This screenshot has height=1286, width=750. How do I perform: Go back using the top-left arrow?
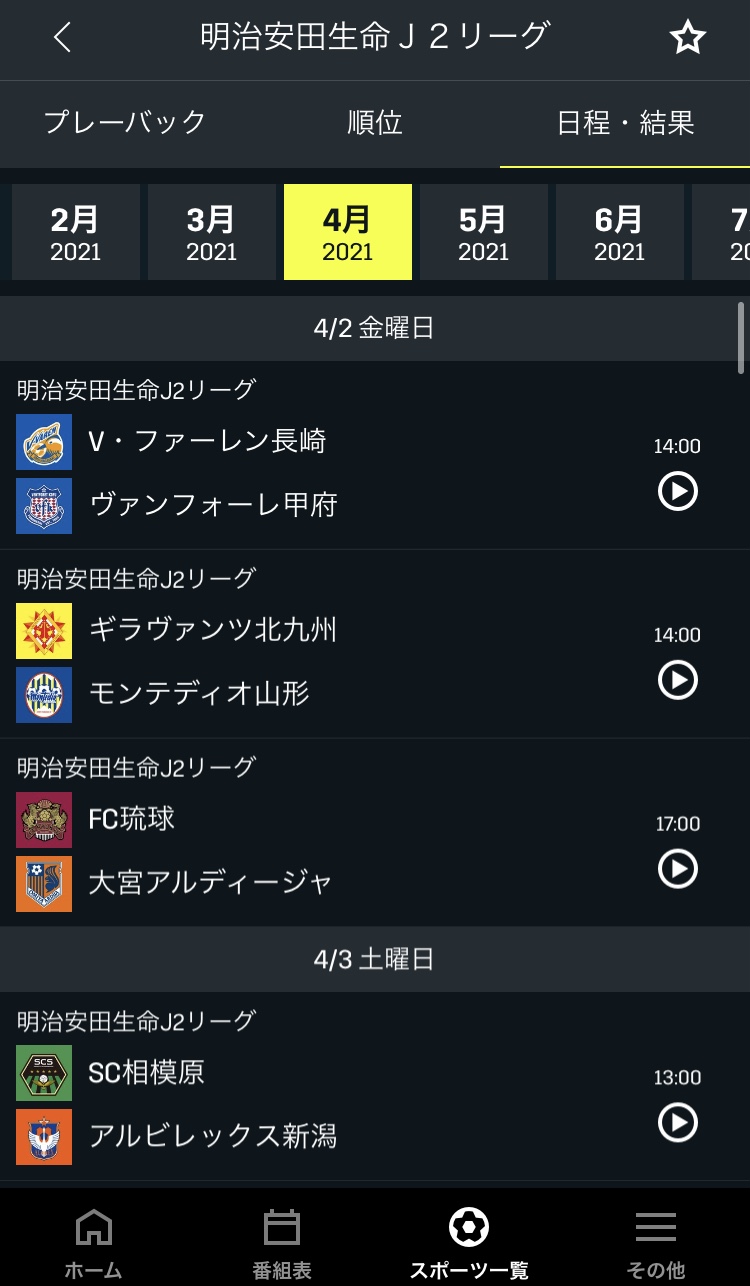coord(63,38)
